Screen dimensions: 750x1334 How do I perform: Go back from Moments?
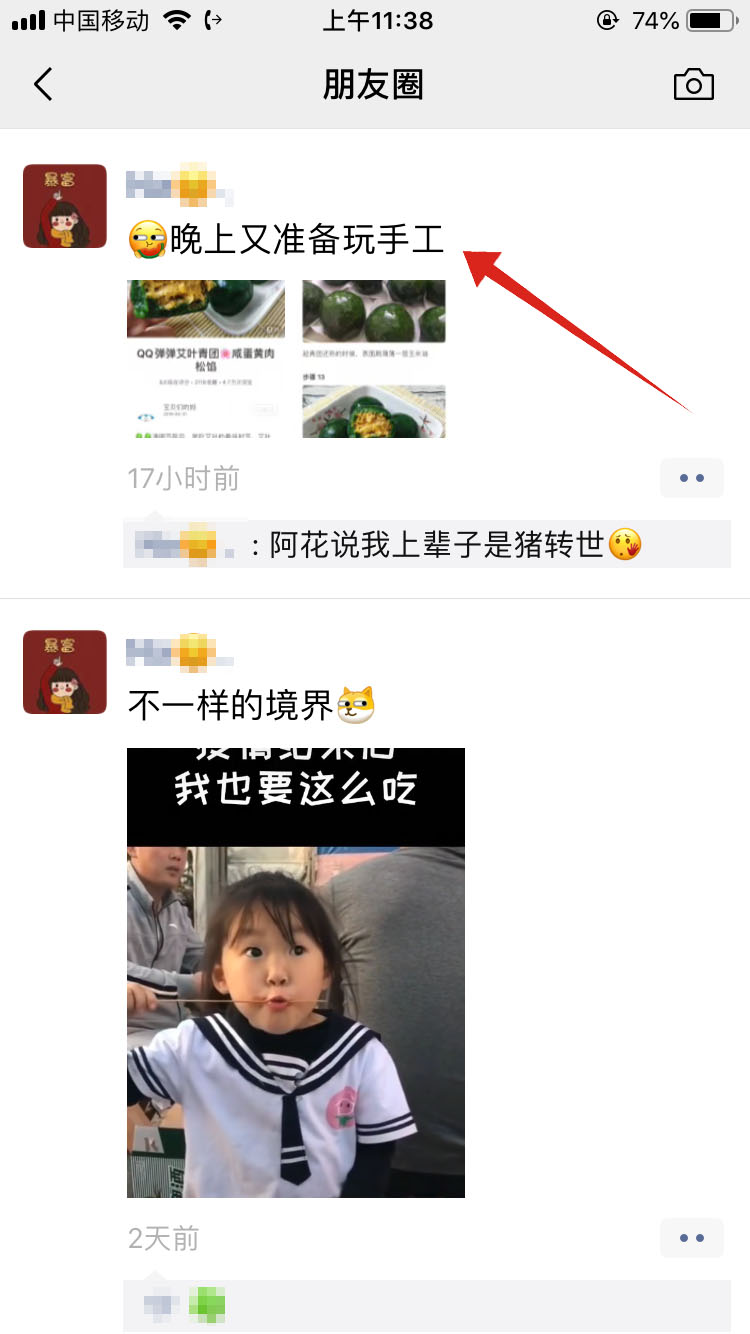point(43,84)
